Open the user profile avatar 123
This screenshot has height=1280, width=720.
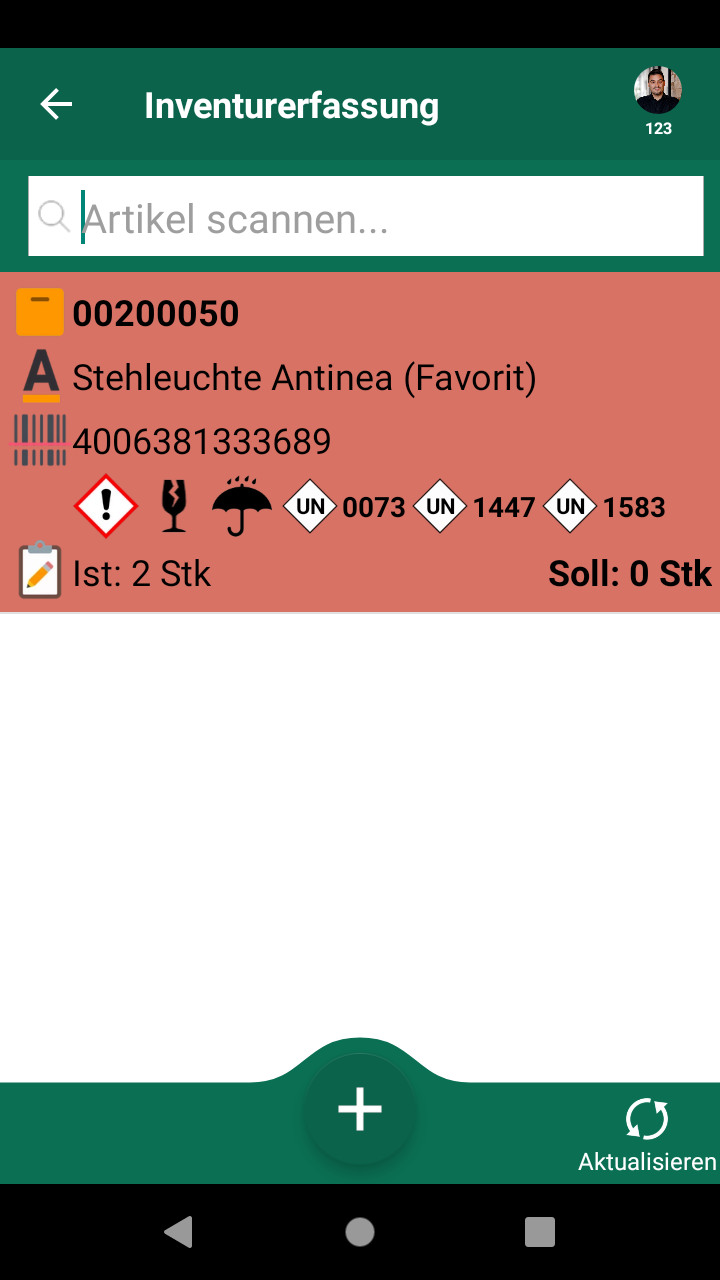pyautogui.click(x=658, y=93)
